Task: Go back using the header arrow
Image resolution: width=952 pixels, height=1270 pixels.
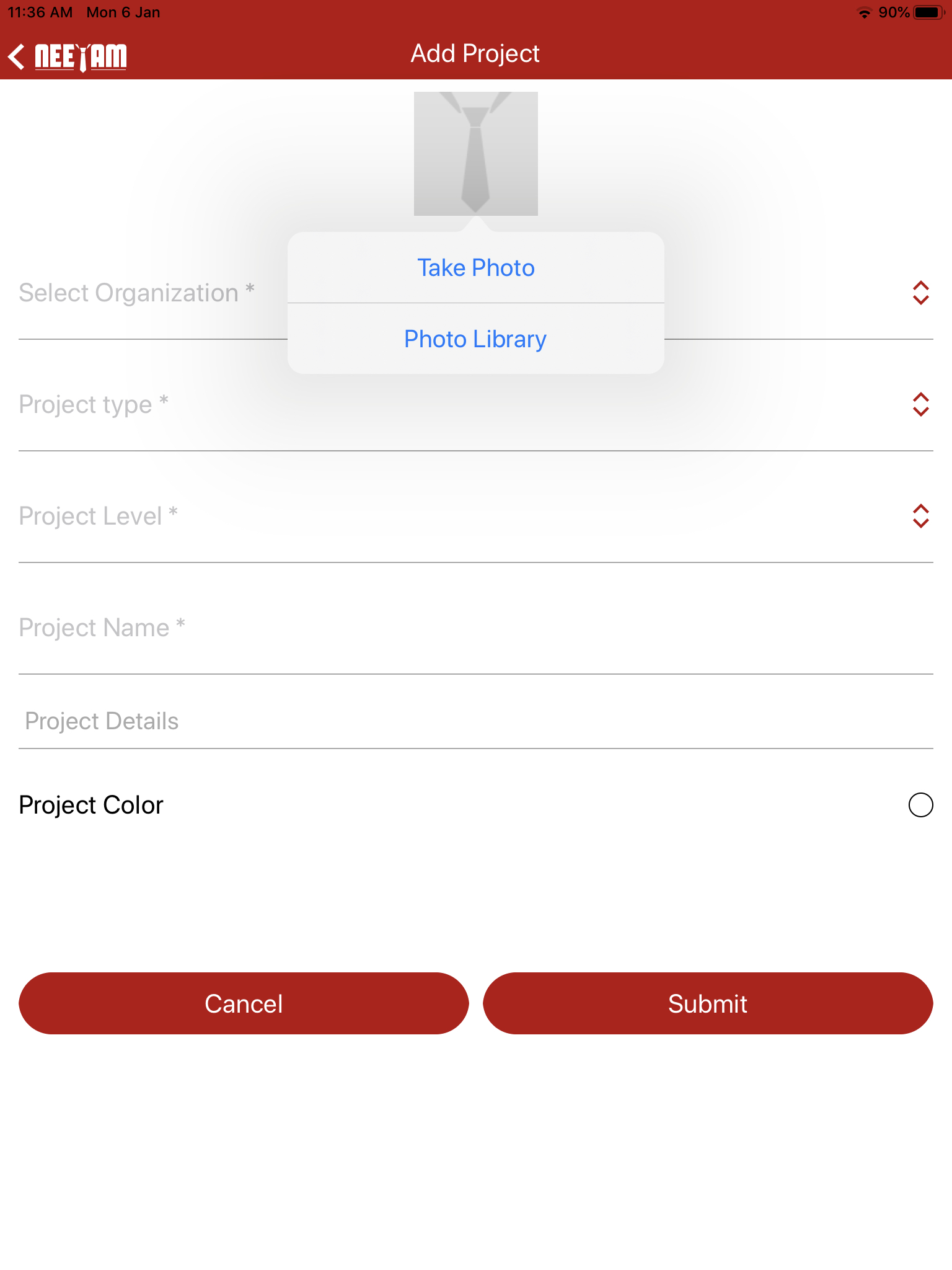Action: (17, 57)
